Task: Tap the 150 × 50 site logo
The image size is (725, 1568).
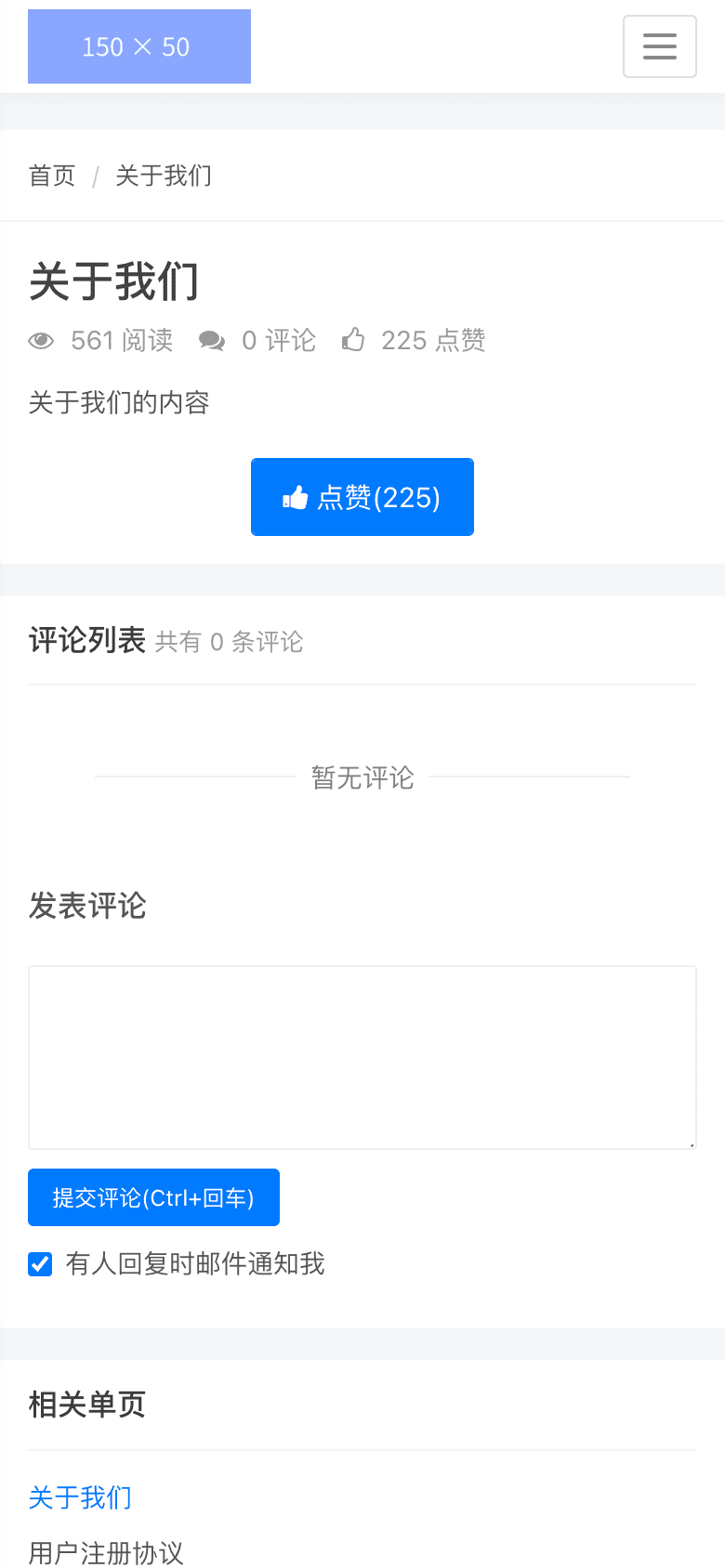Action: click(x=139, y=46)
